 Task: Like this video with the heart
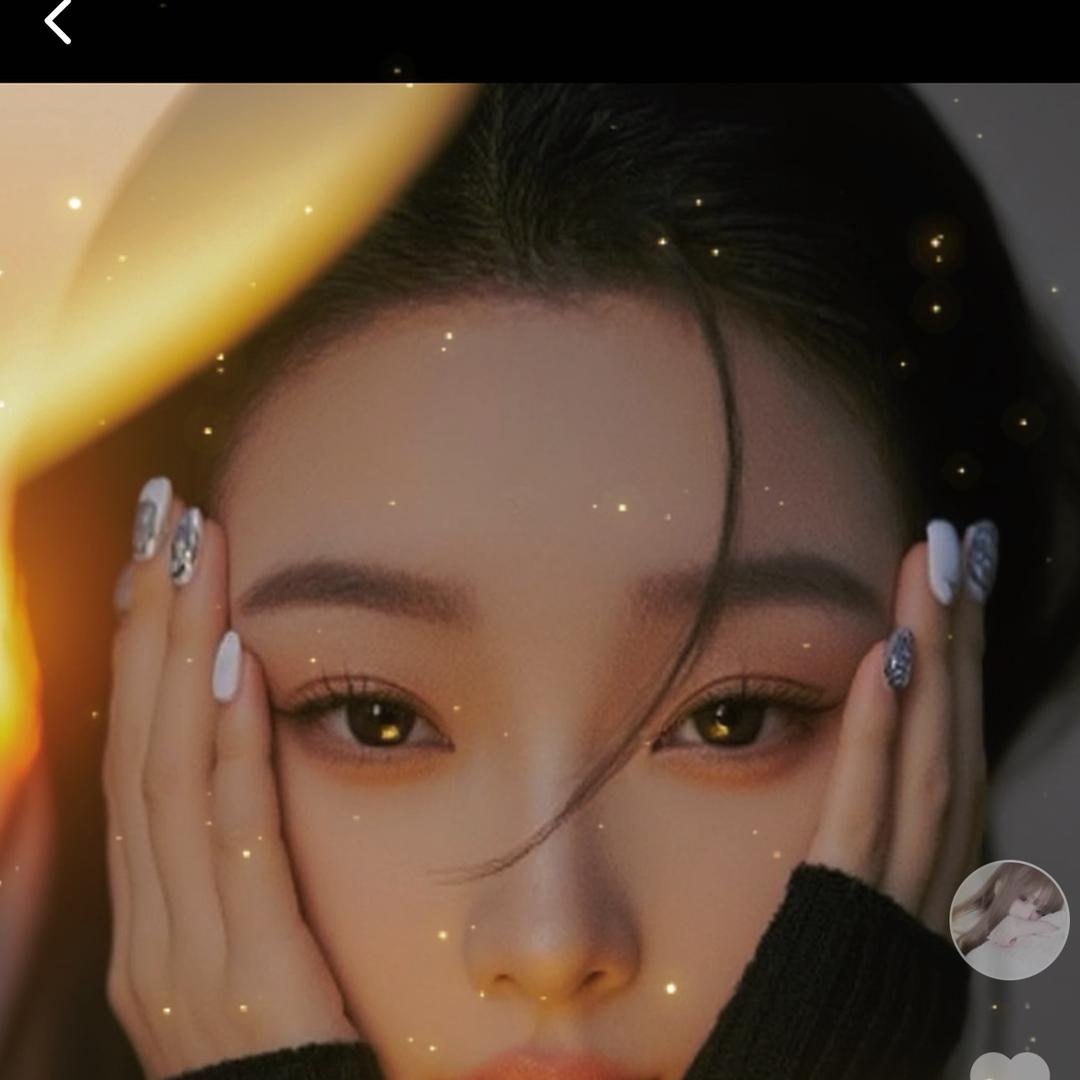point(1010,1068)
